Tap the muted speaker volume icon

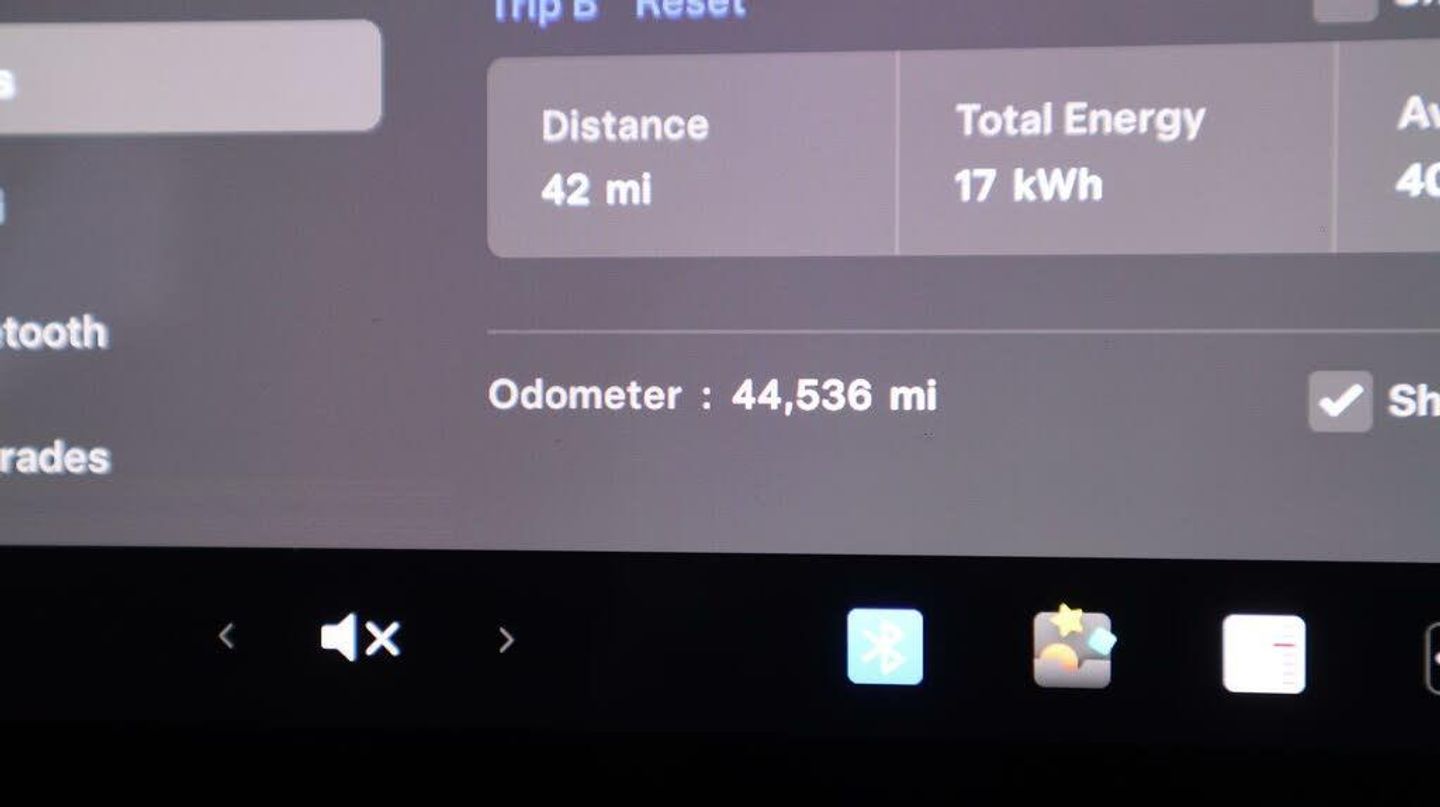360,638
